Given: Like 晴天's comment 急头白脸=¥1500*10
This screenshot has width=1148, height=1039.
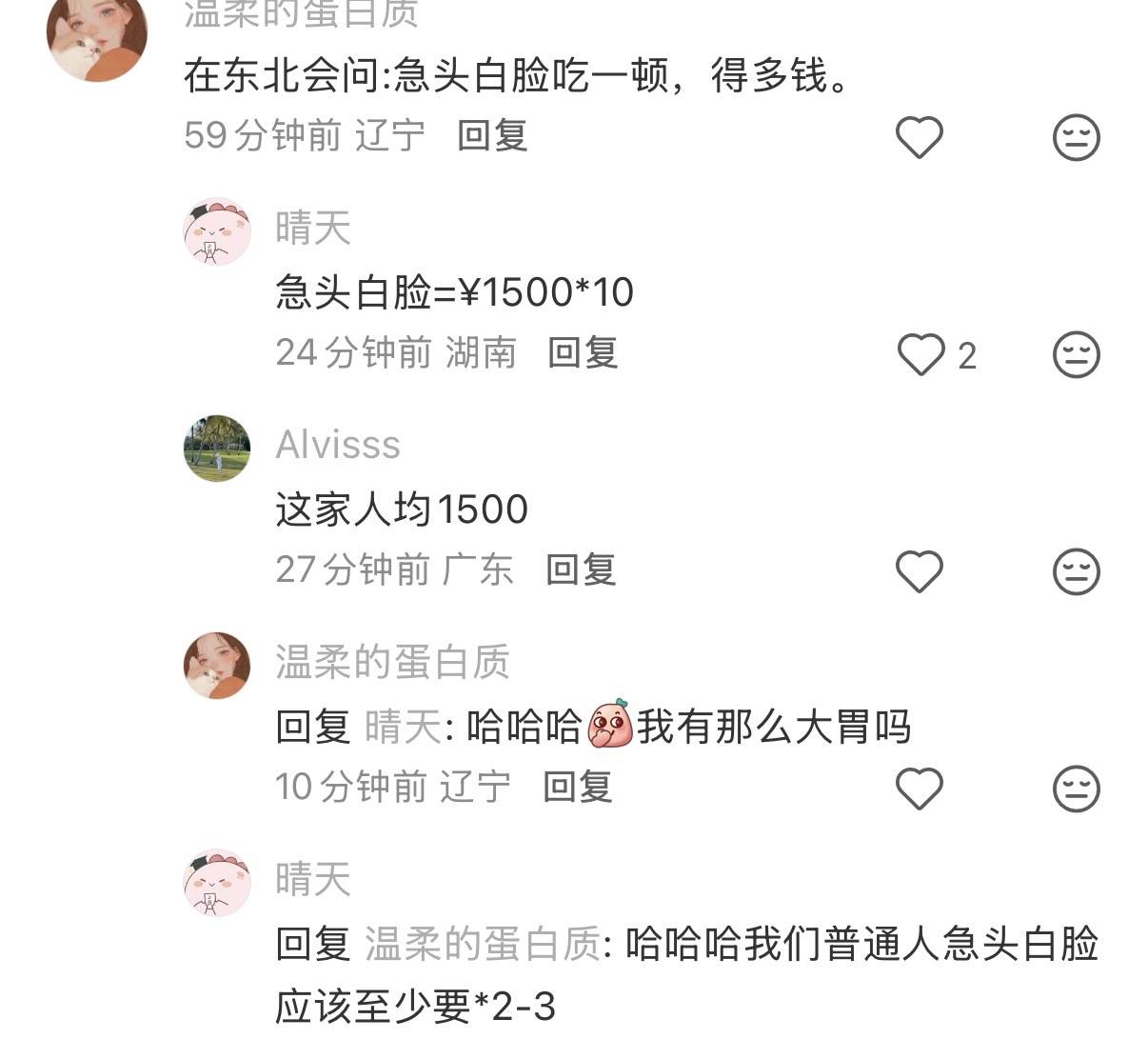Looking at the screenshot, I should coord(921,354).
